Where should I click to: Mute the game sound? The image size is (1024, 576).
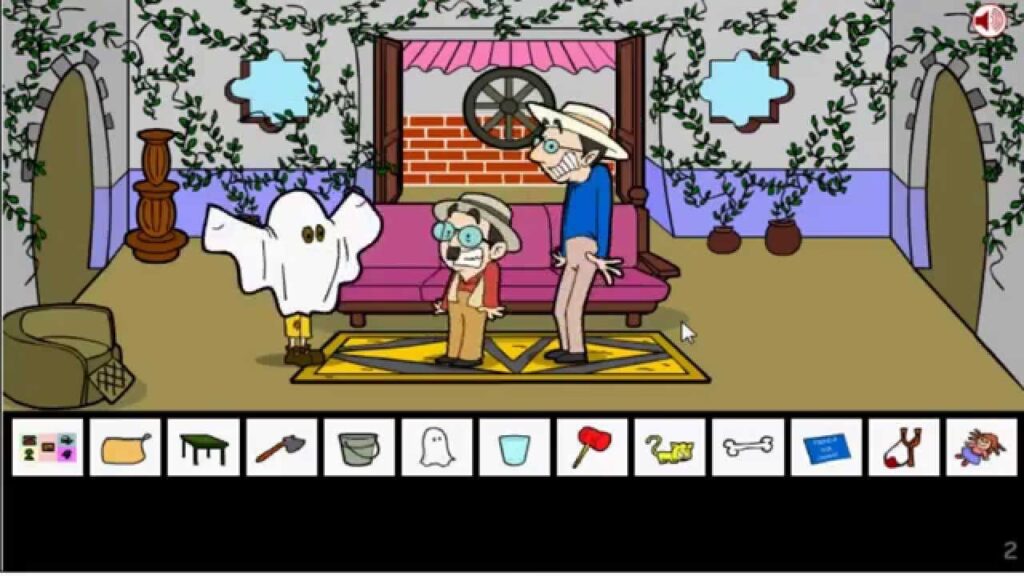coord(989,21)
